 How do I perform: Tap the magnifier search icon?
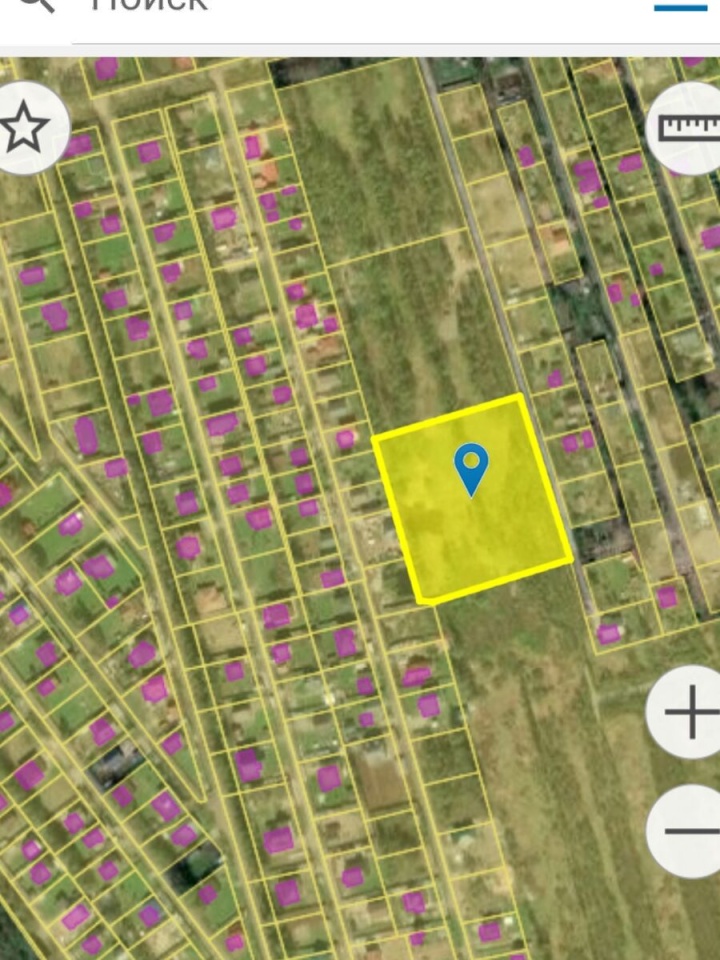(36, 5)
